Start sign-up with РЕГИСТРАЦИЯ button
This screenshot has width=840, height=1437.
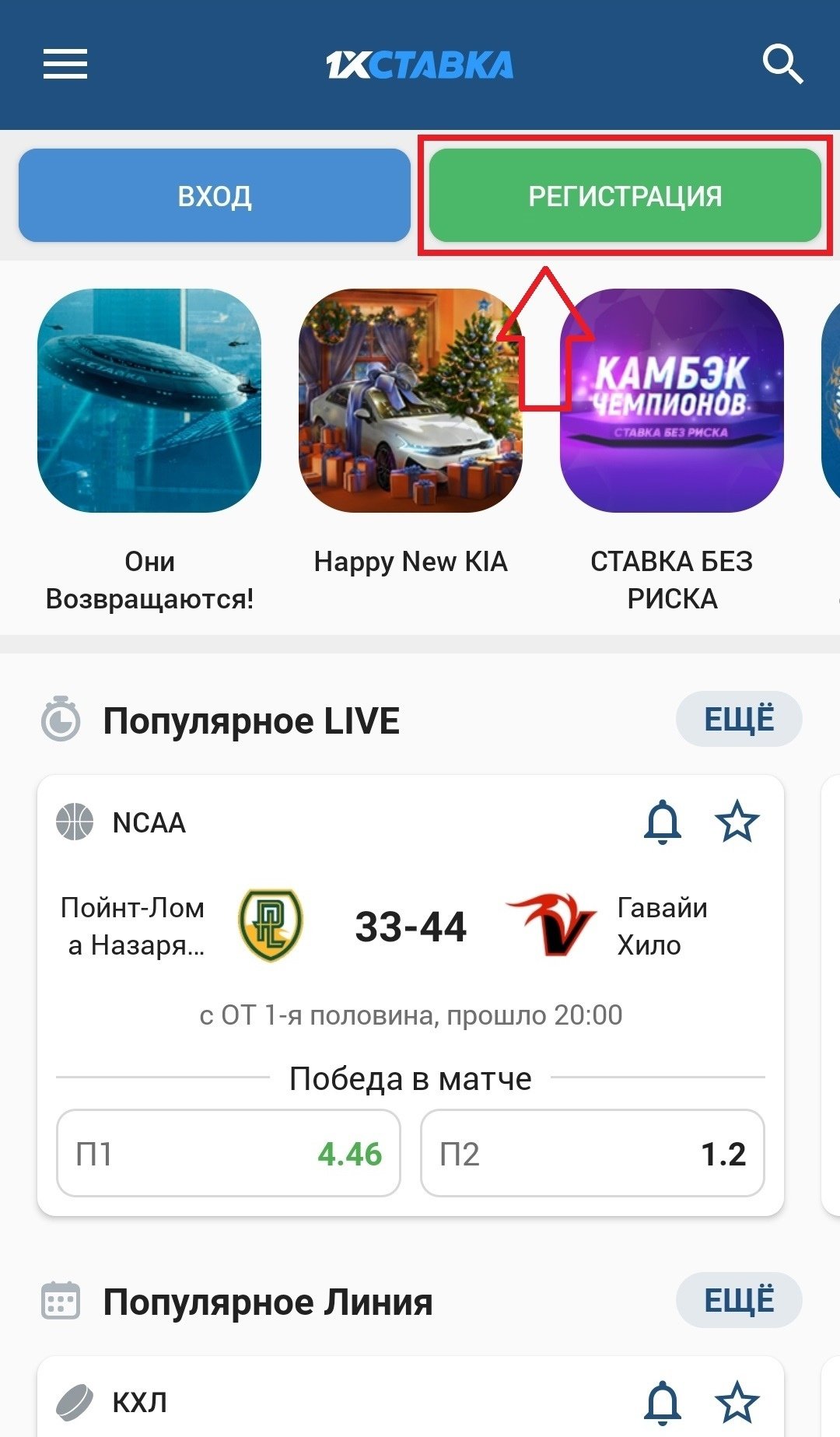point(625,196)
